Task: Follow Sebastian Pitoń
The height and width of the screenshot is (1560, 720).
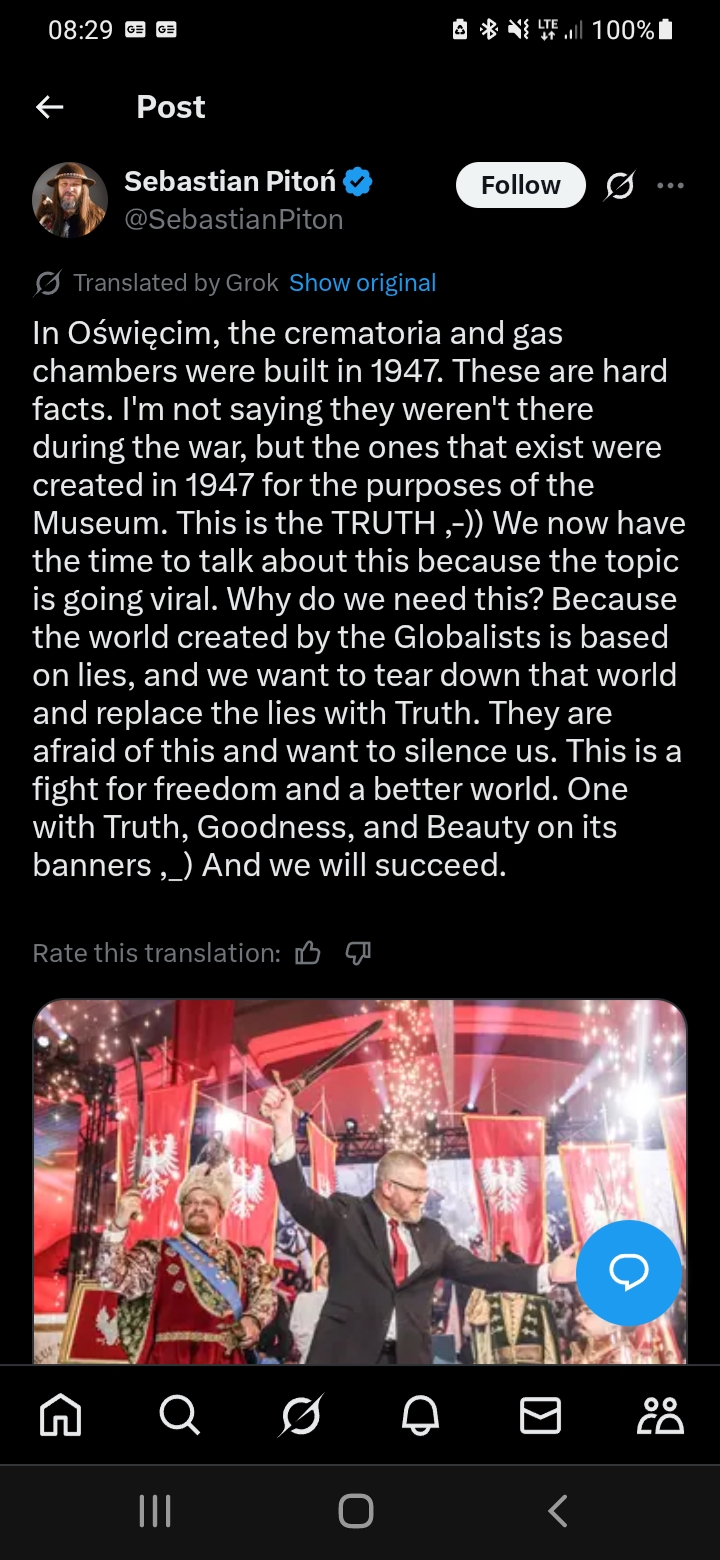Action: click(x=520, y=185)
